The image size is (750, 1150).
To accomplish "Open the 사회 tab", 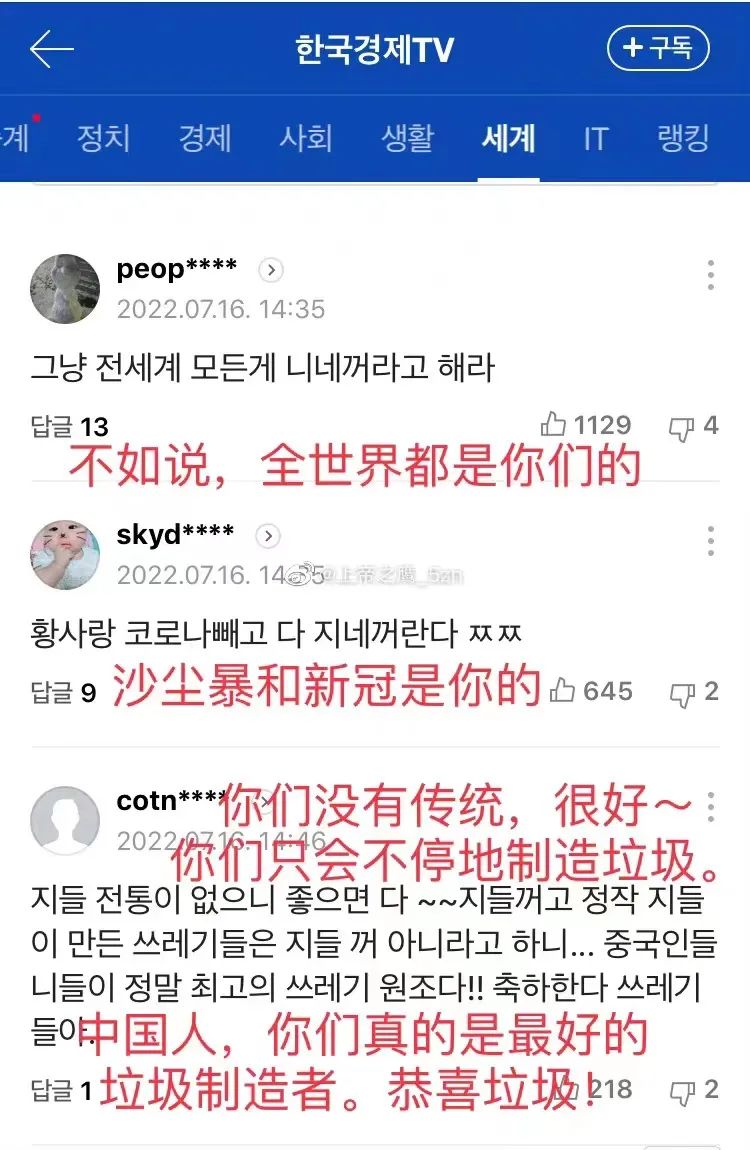I will pyautogui.click(x=305, y=138).
